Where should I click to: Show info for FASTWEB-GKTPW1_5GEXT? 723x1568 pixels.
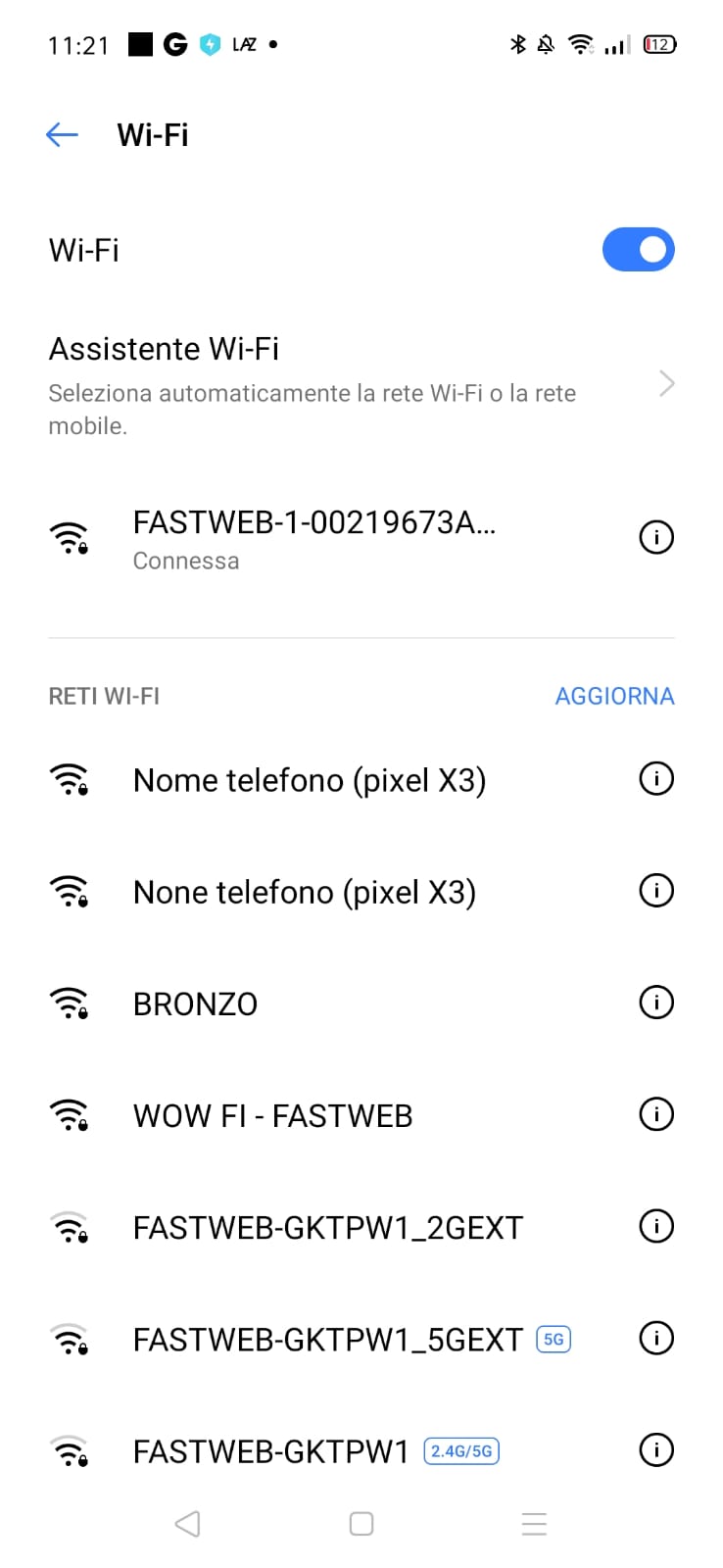click(655, 1338)
